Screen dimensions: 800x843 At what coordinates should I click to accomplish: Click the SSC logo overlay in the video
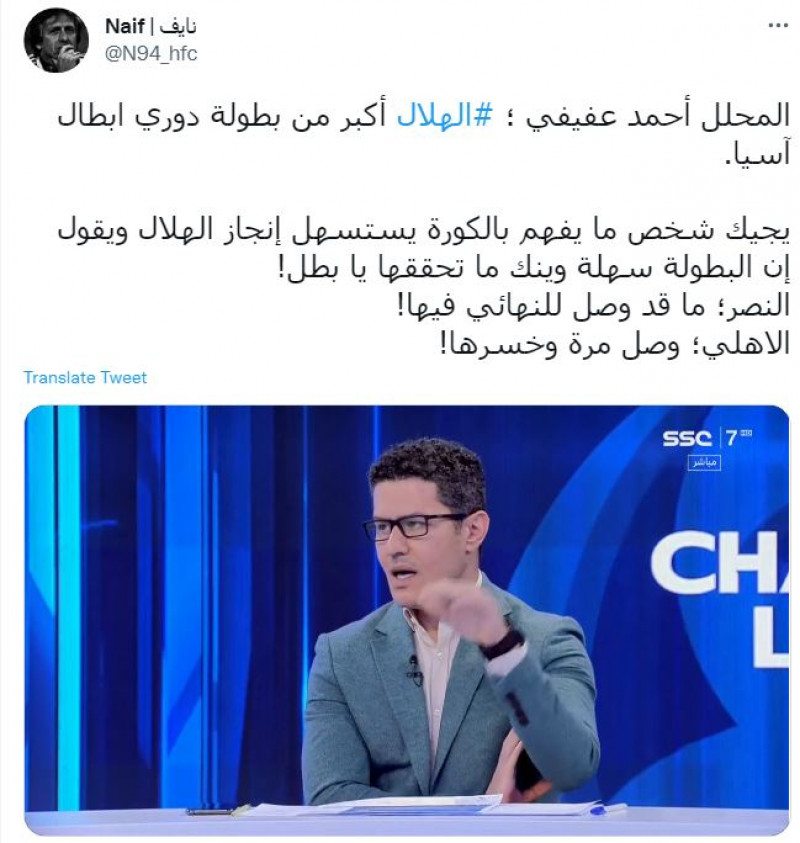[x=688, y=437]
